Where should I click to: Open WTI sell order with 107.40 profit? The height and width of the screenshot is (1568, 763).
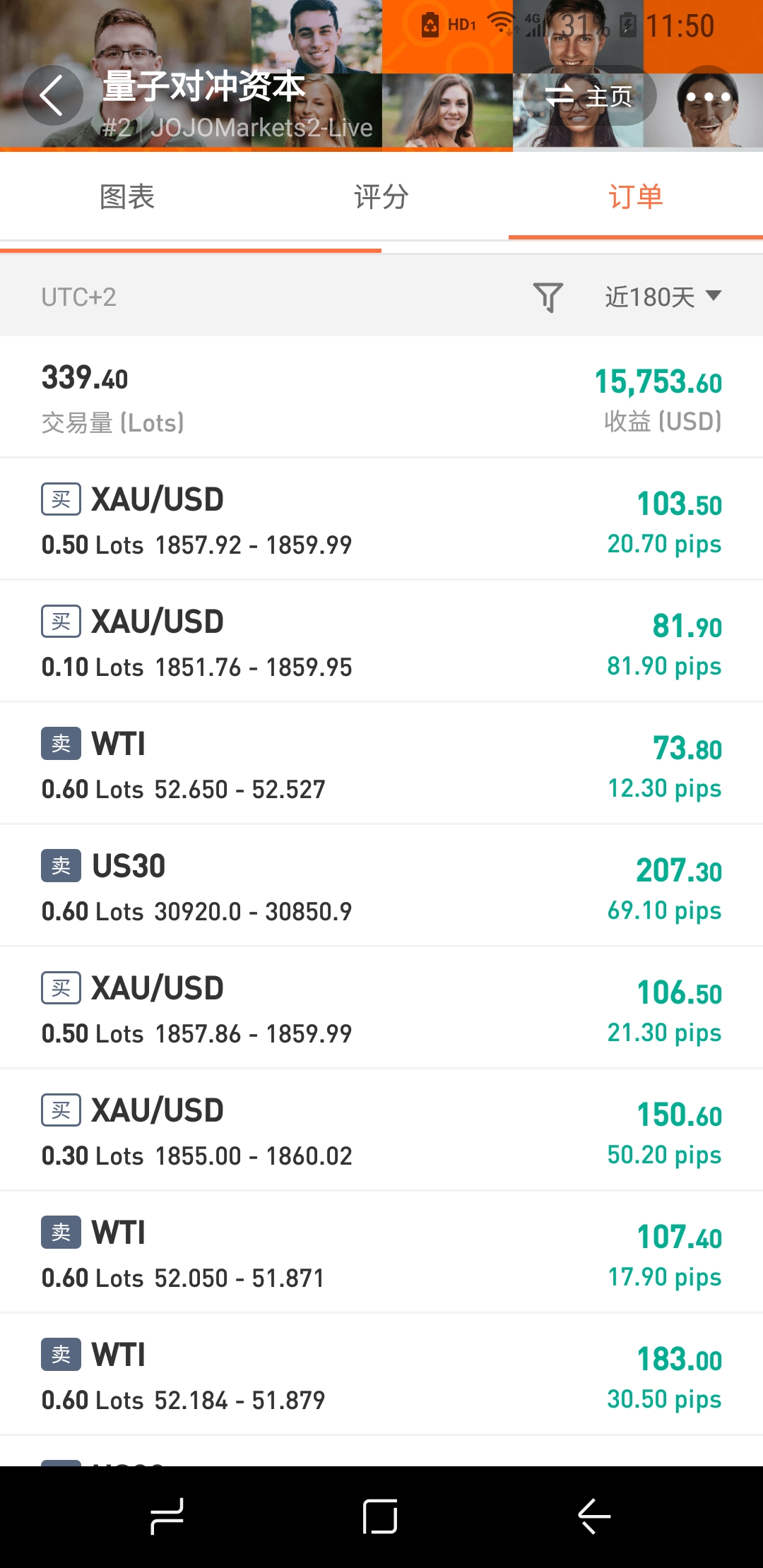pos(381,1254)
